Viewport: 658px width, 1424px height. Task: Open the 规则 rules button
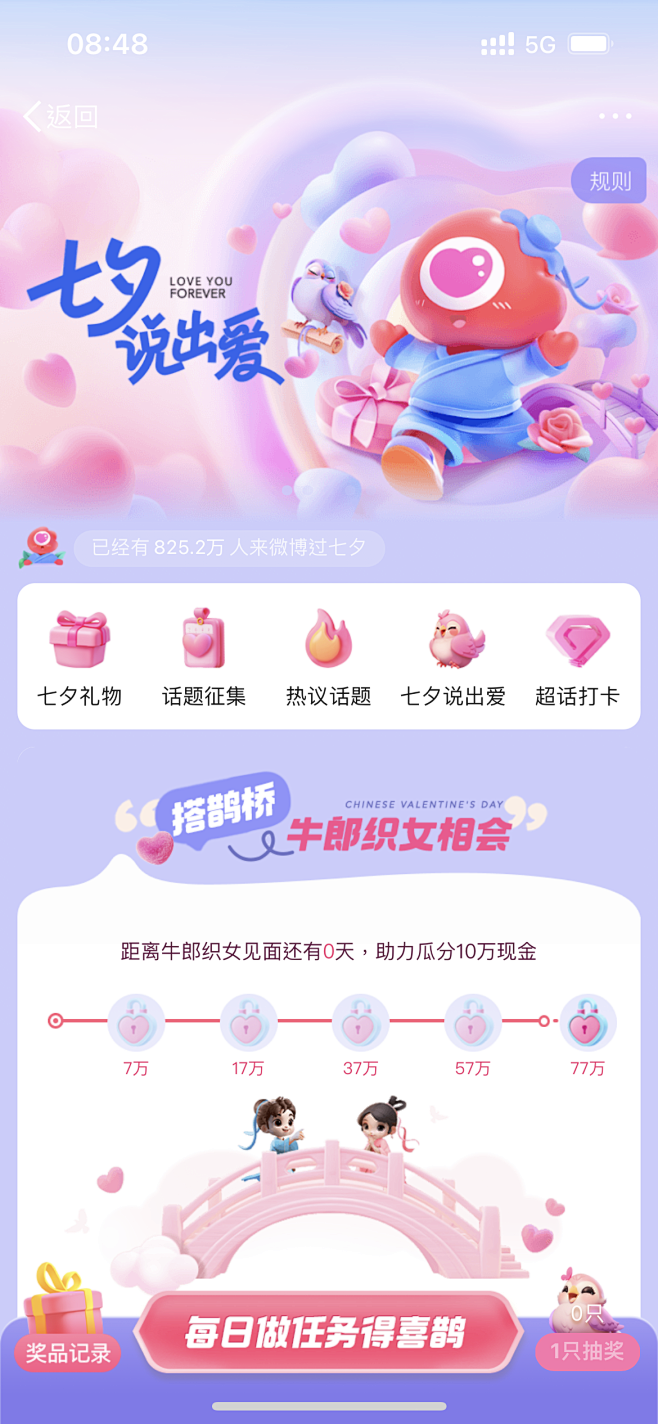tap(609, 181)
